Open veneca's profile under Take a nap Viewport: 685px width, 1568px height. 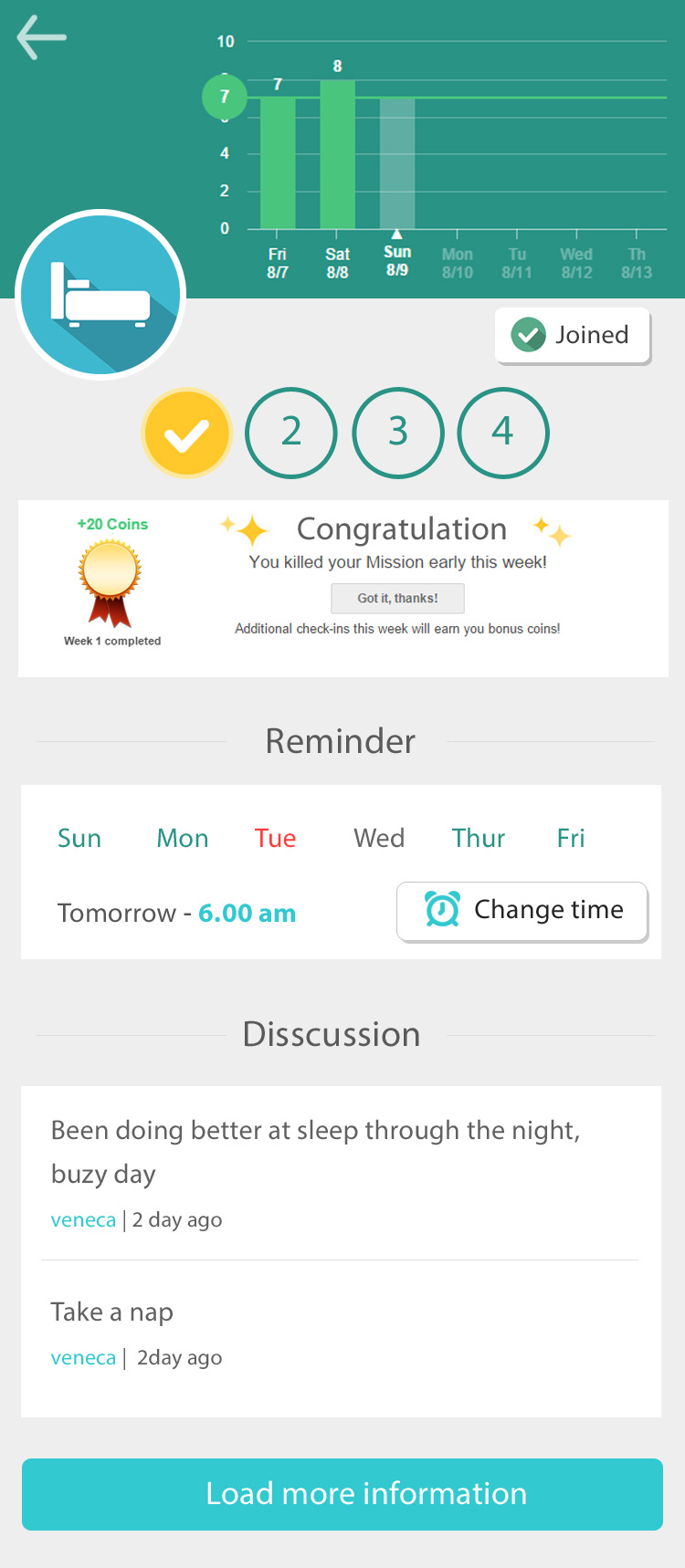coord(83,1358)
